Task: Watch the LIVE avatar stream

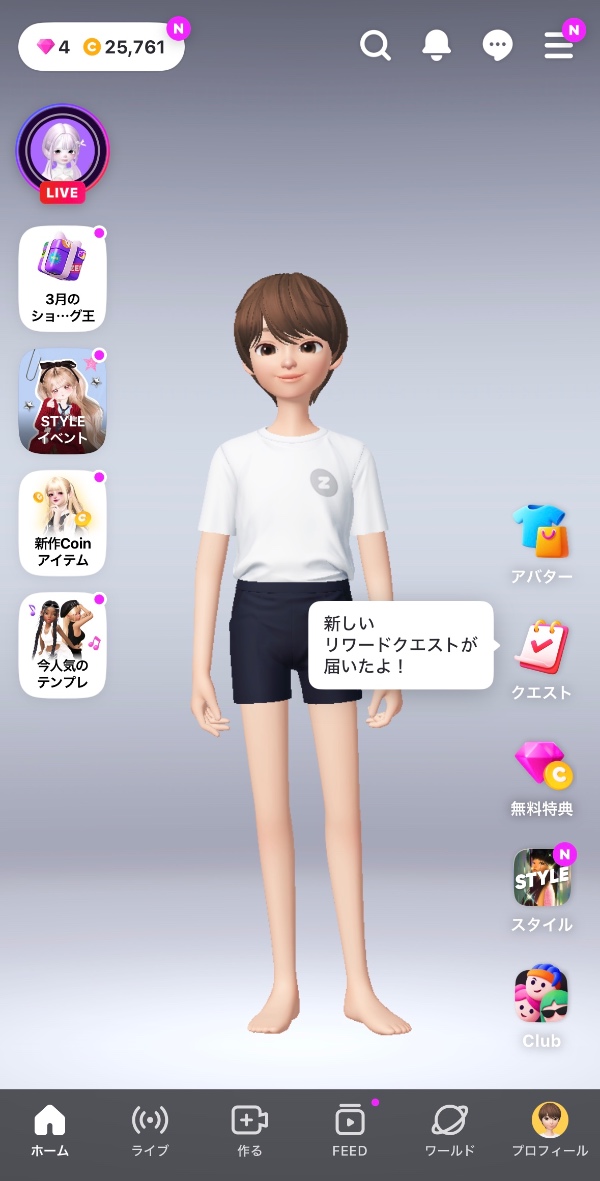Action: 62,152
